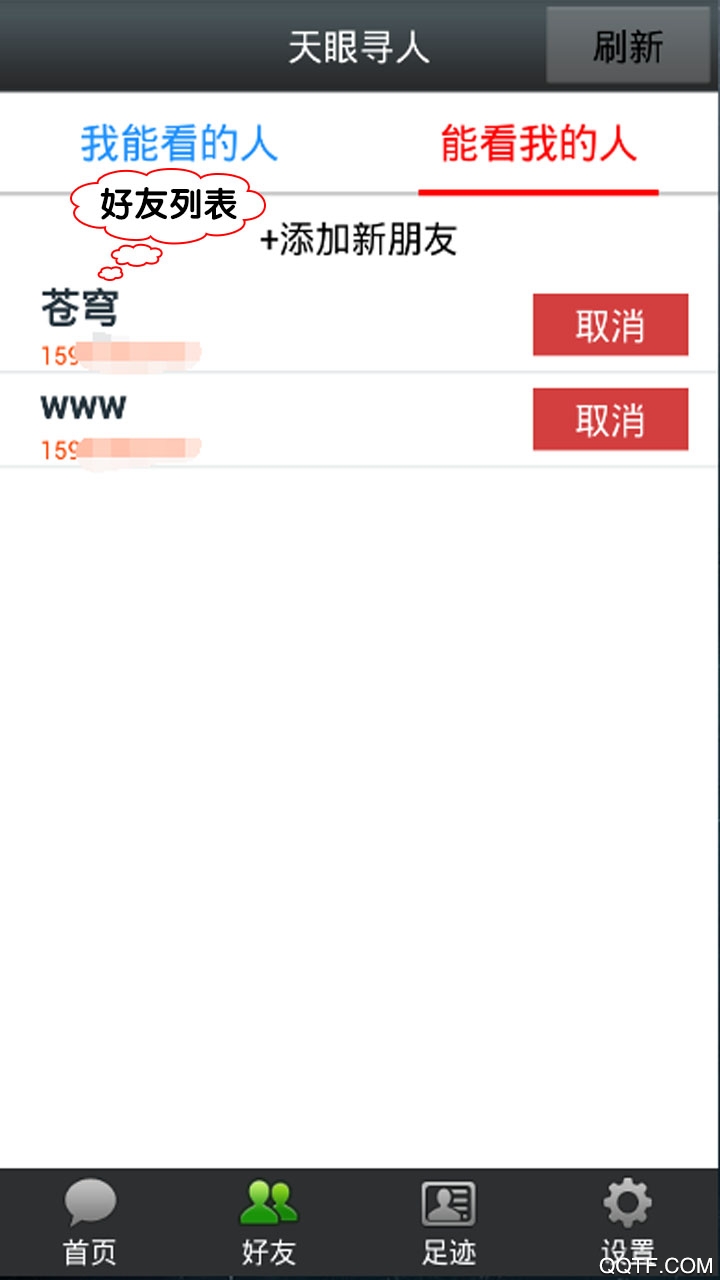Image resolution: width=720 pixels, height=1280 pixels.
Task: Open the 好友 friends tab
Action: coord(269,1222)
